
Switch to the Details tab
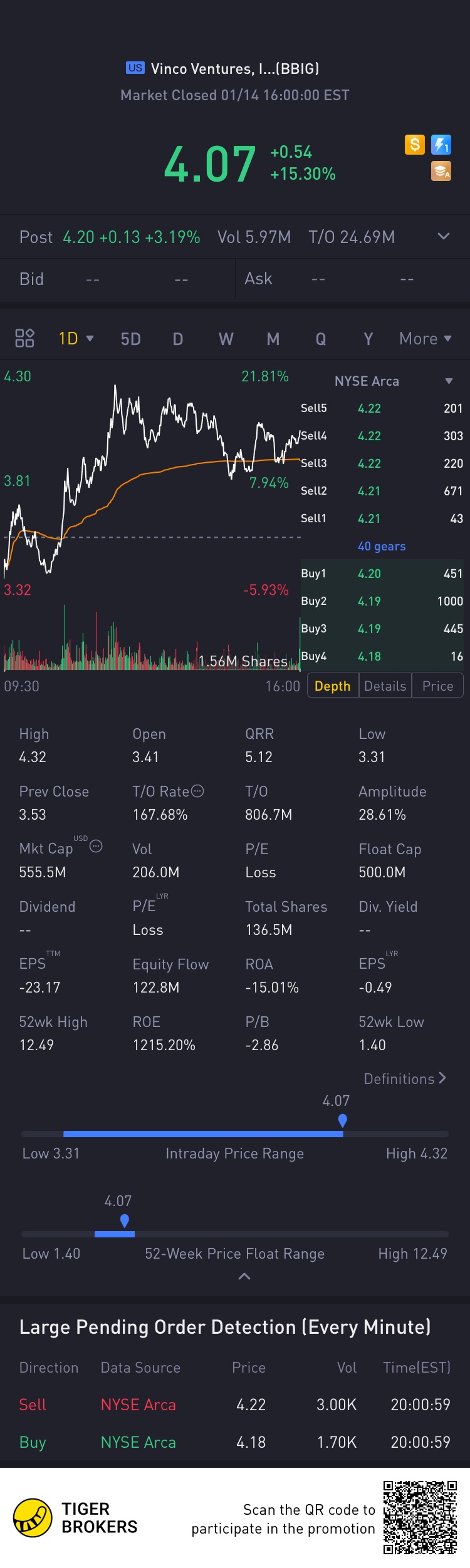385,686
